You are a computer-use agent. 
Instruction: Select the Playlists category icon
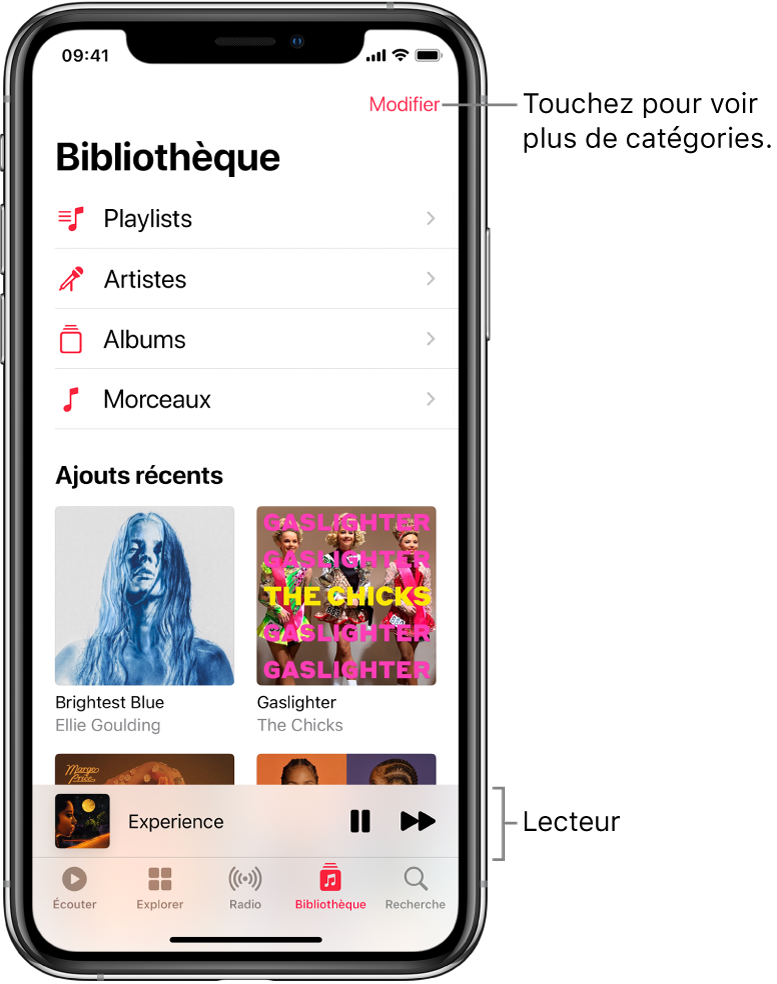coord(70,219)
